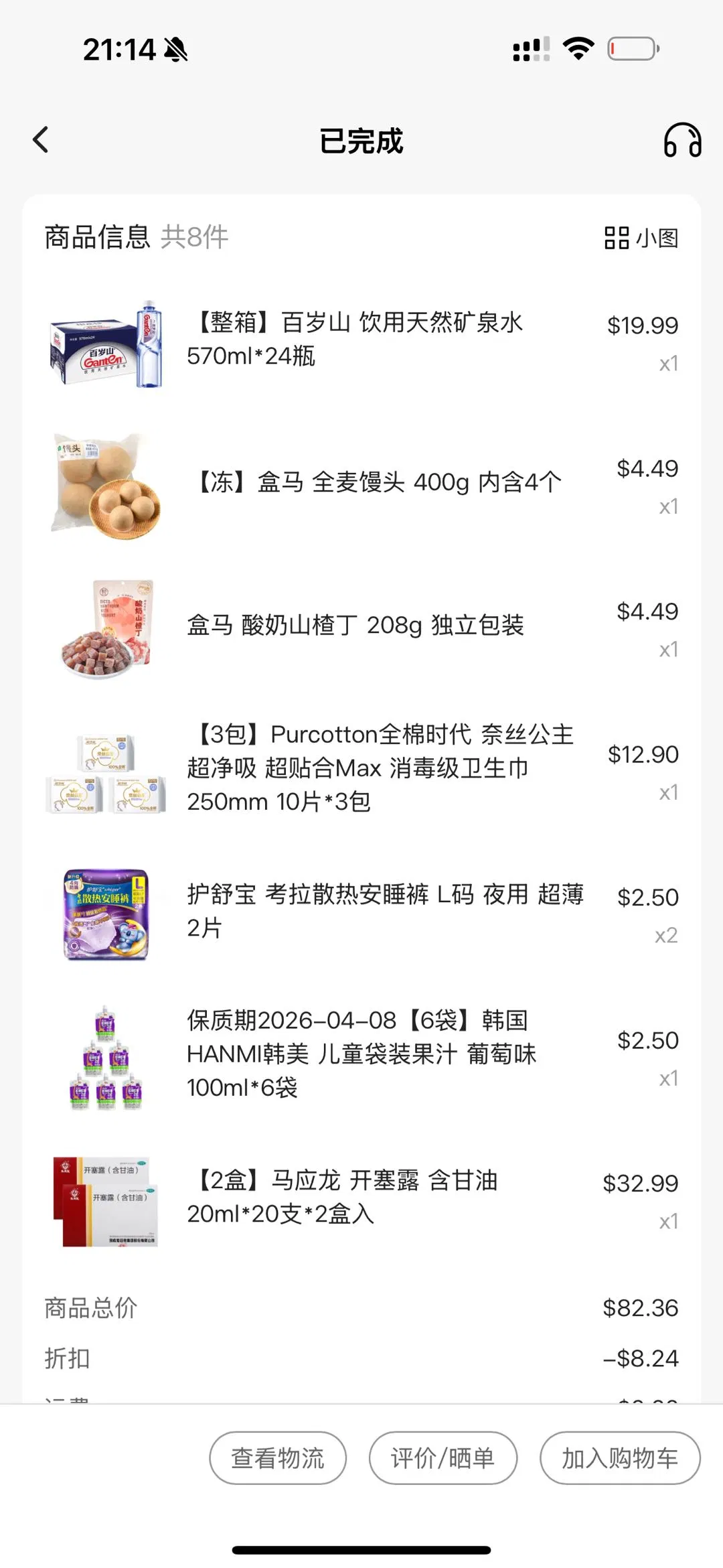Select 加入购物车 to reorder items
This screenshot has width=723, height=1568.
click(x=619, y=1458)
